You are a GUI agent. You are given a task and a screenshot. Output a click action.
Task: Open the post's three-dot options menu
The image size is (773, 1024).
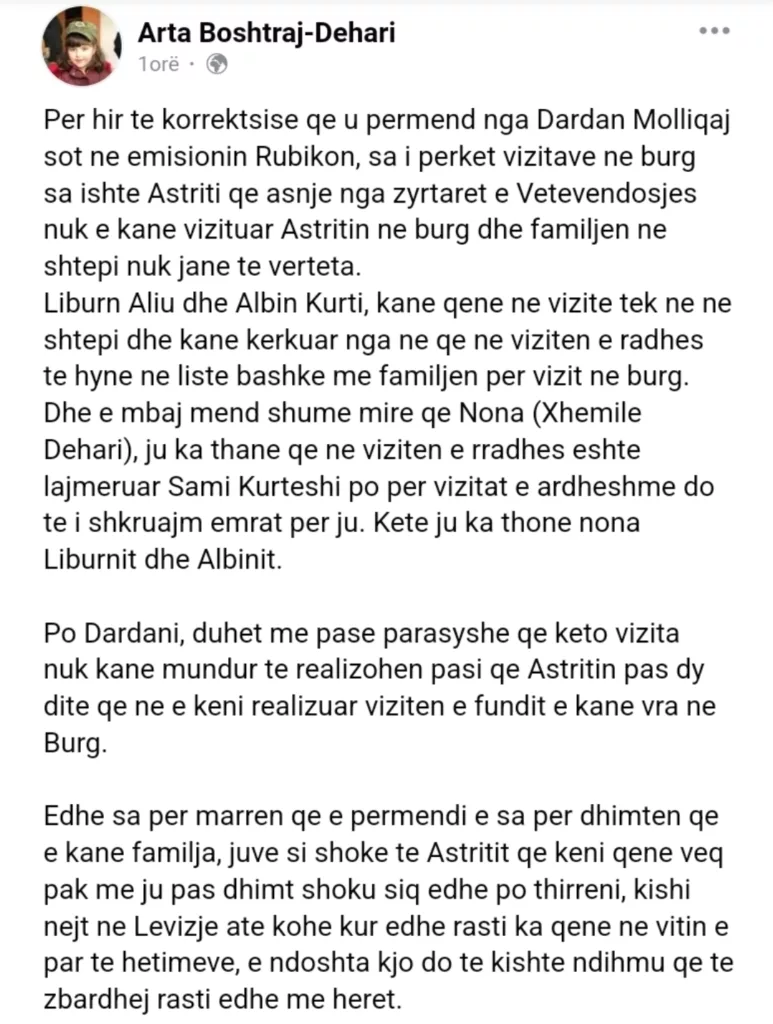click(x=714, y=31)
